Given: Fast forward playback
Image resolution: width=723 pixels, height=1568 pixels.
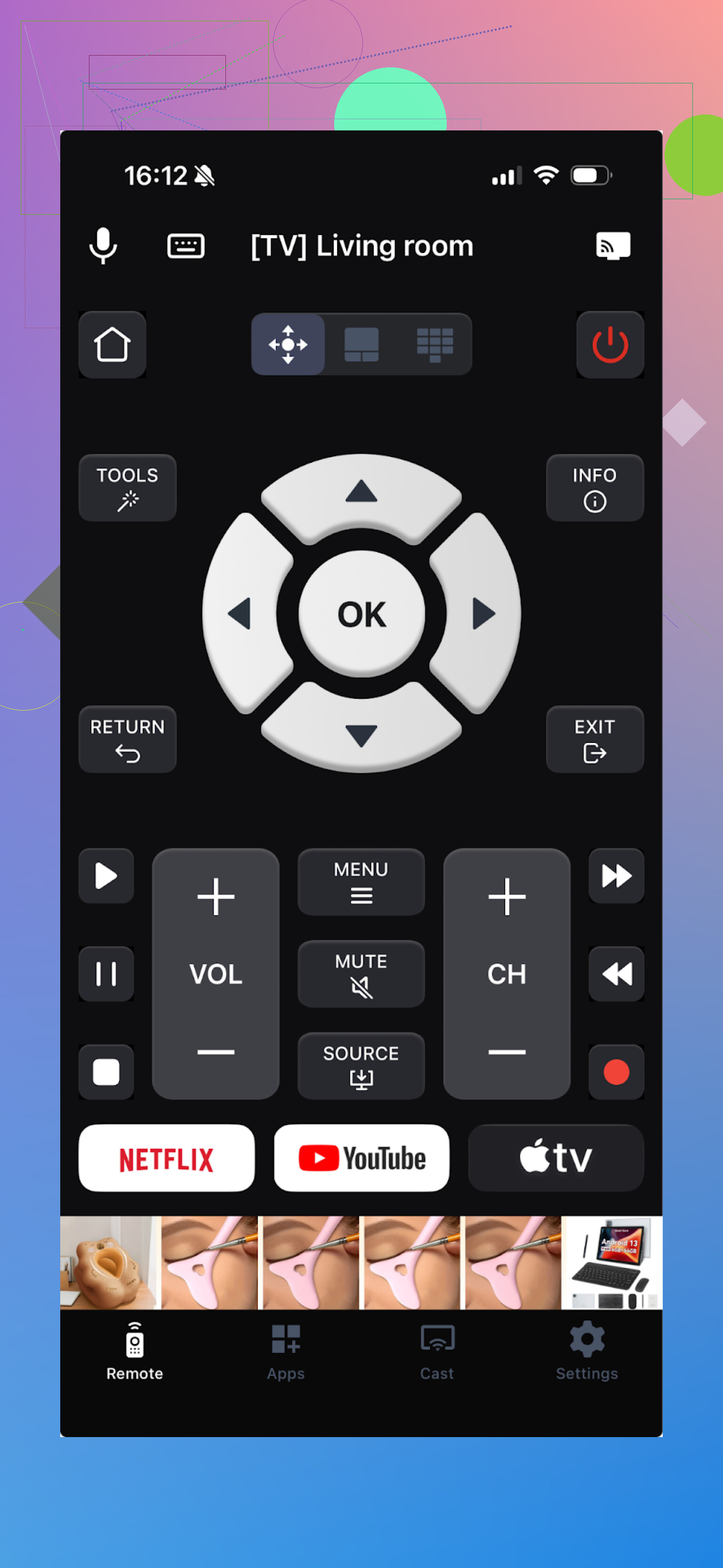Looking at the screenshot, I should (616, 876).
